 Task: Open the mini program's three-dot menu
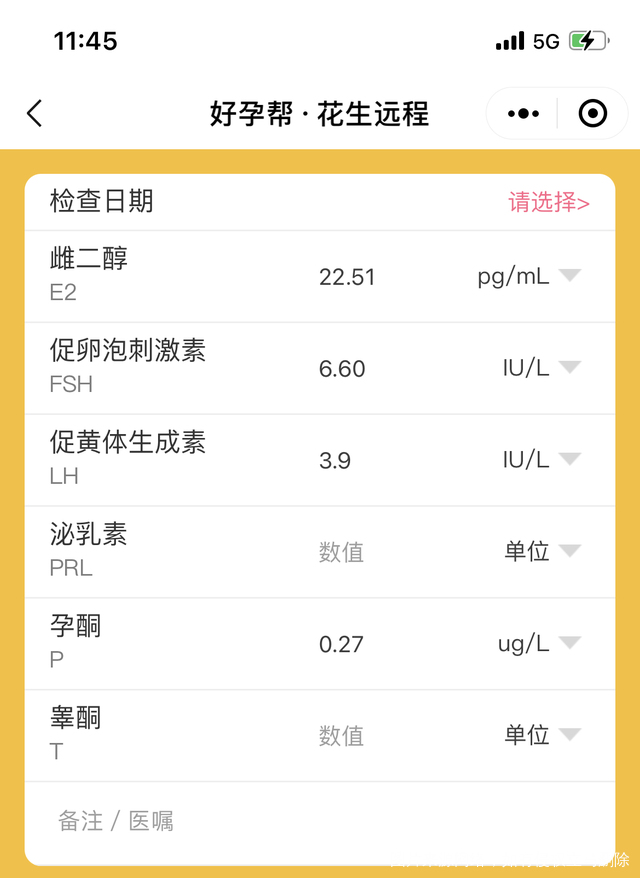click(523, 114)
